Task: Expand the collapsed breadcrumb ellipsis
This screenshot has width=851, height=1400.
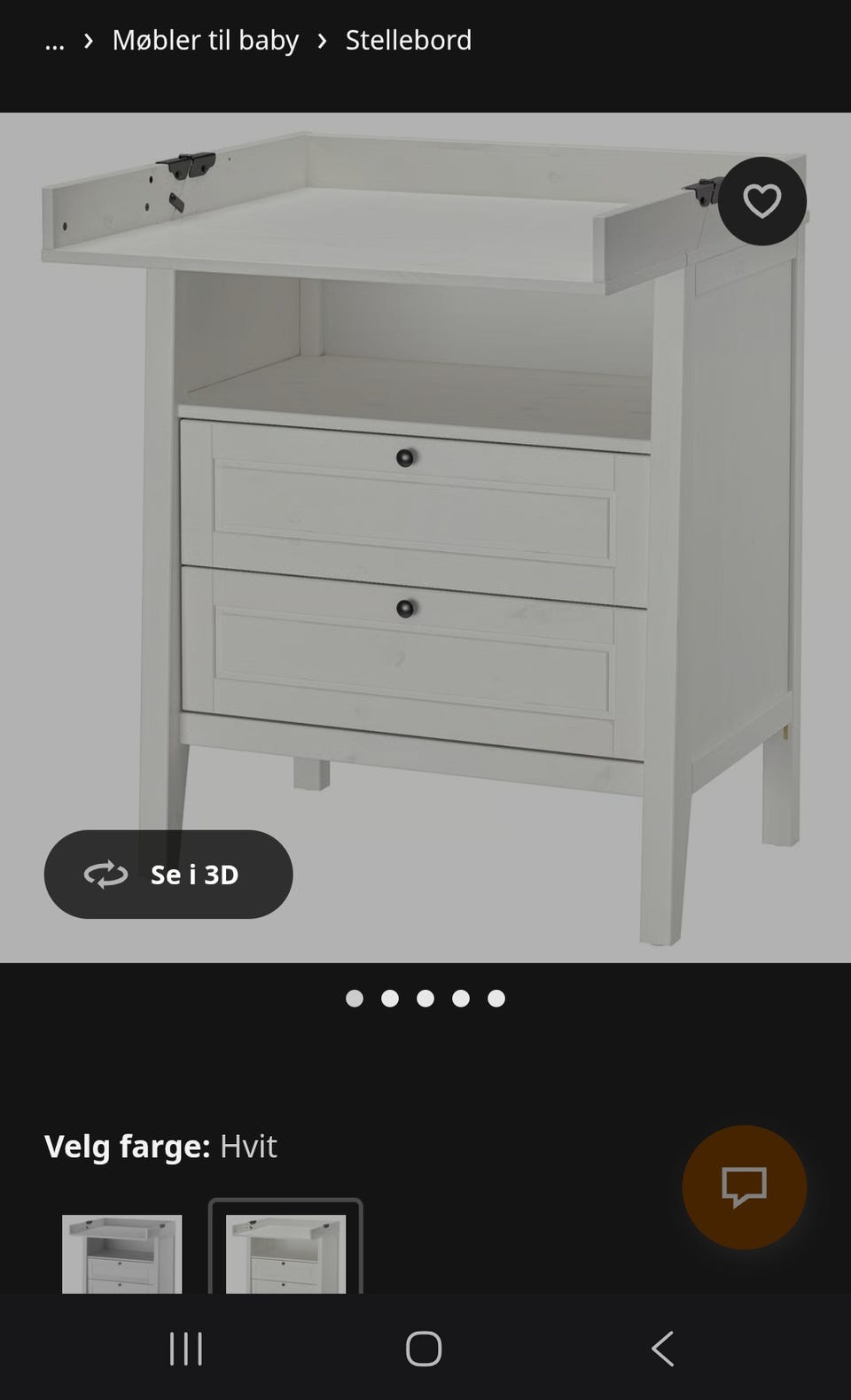Action: 55,41
